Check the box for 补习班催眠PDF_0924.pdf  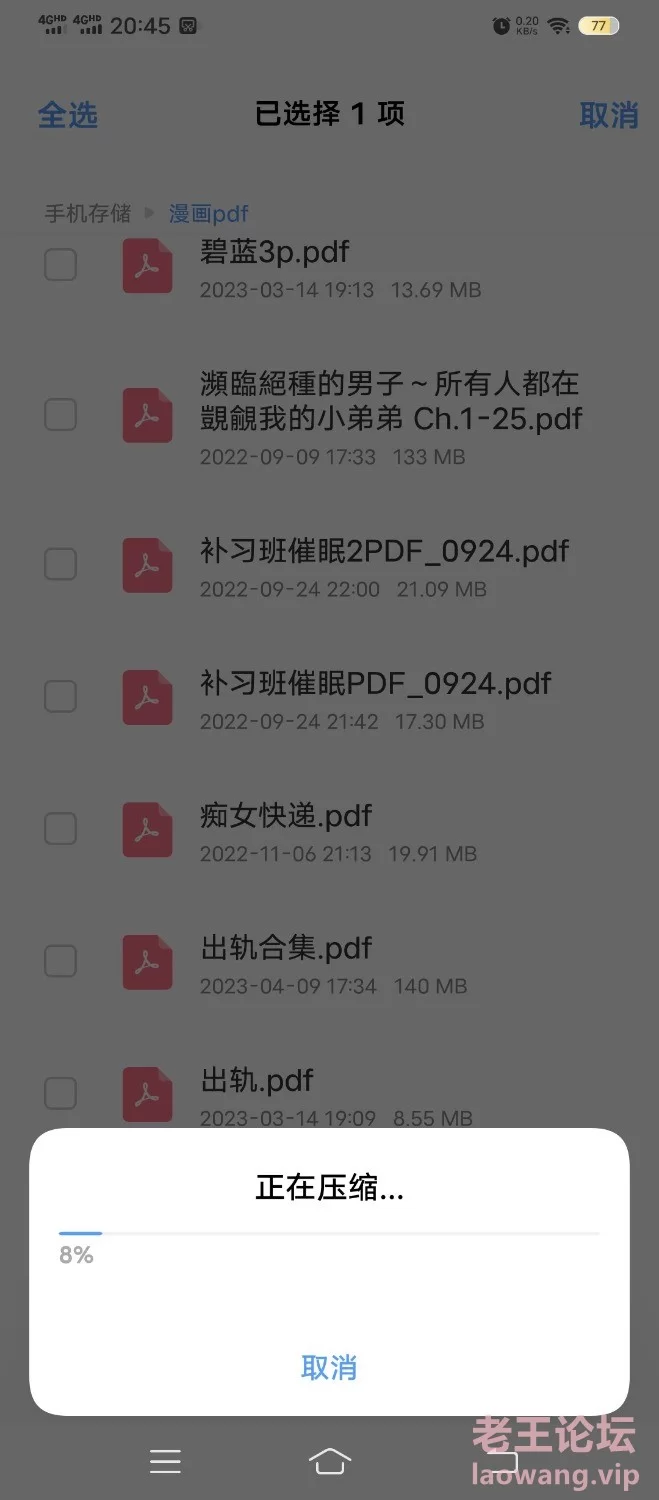(x=61, y=696)
